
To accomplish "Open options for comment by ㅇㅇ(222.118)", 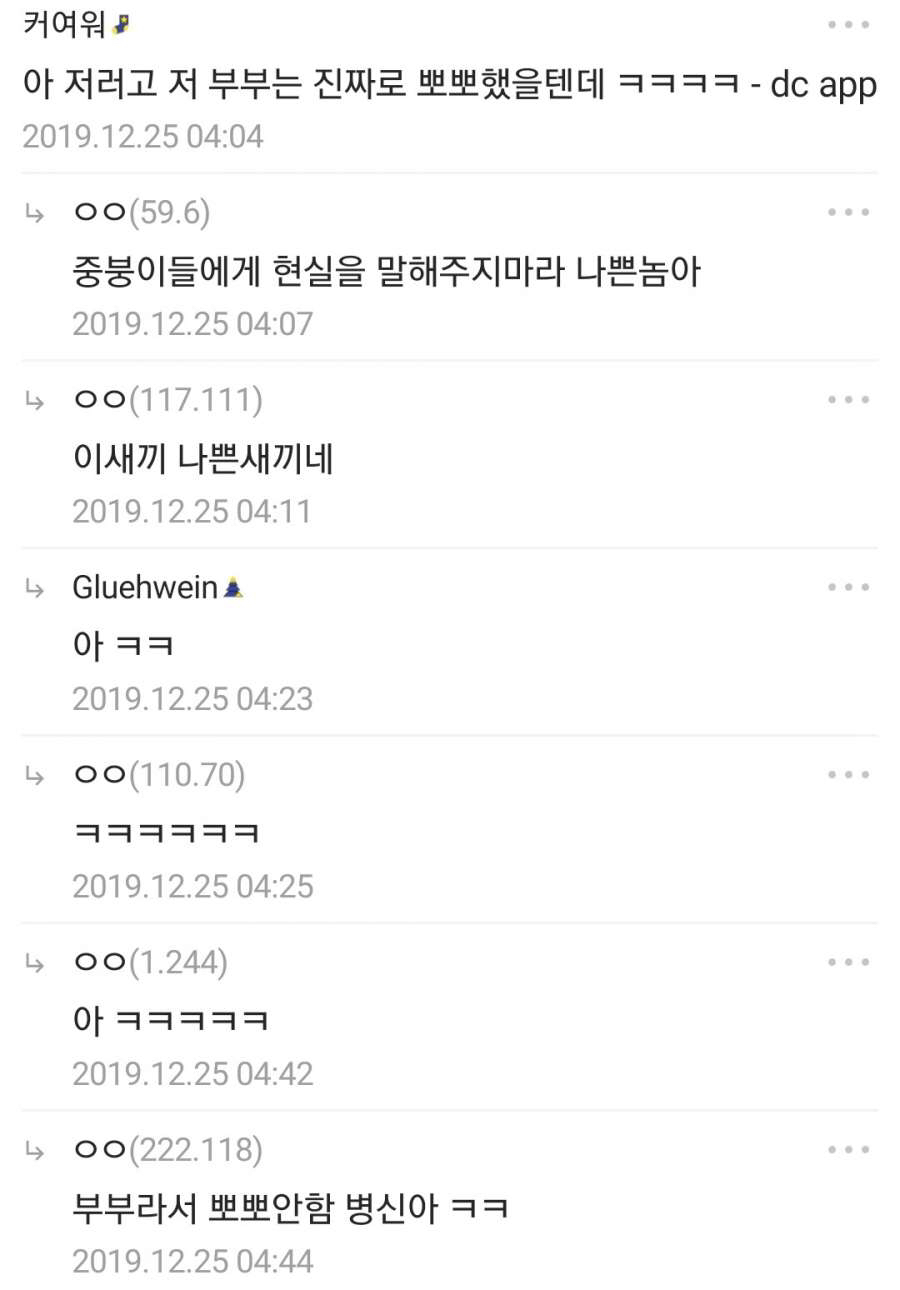I will point(848,1149).
